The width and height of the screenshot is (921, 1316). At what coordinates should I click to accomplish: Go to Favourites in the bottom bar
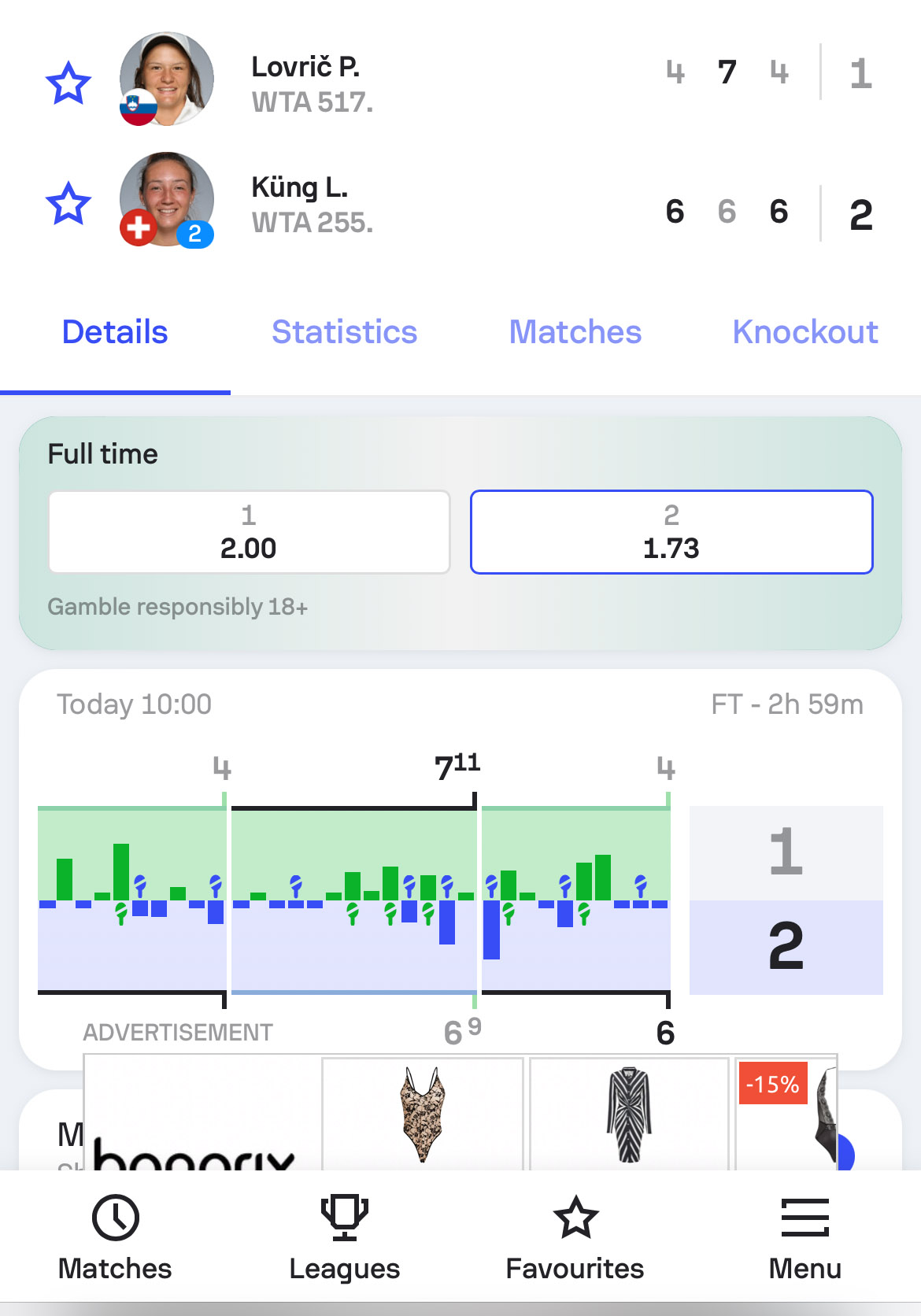pyautogui.click(x=575, y=1238)
